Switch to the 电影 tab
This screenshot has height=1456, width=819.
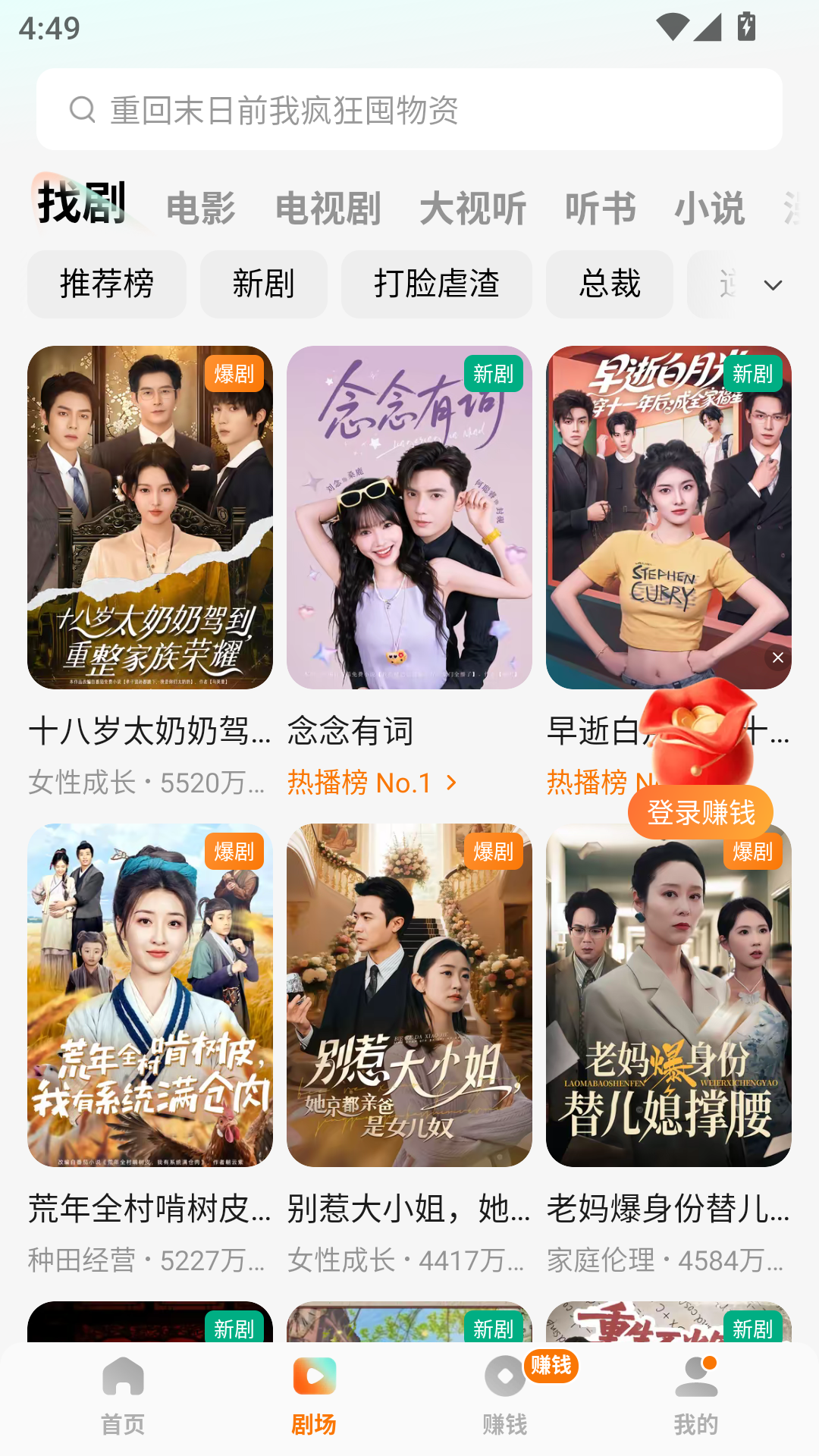[202, 207]
